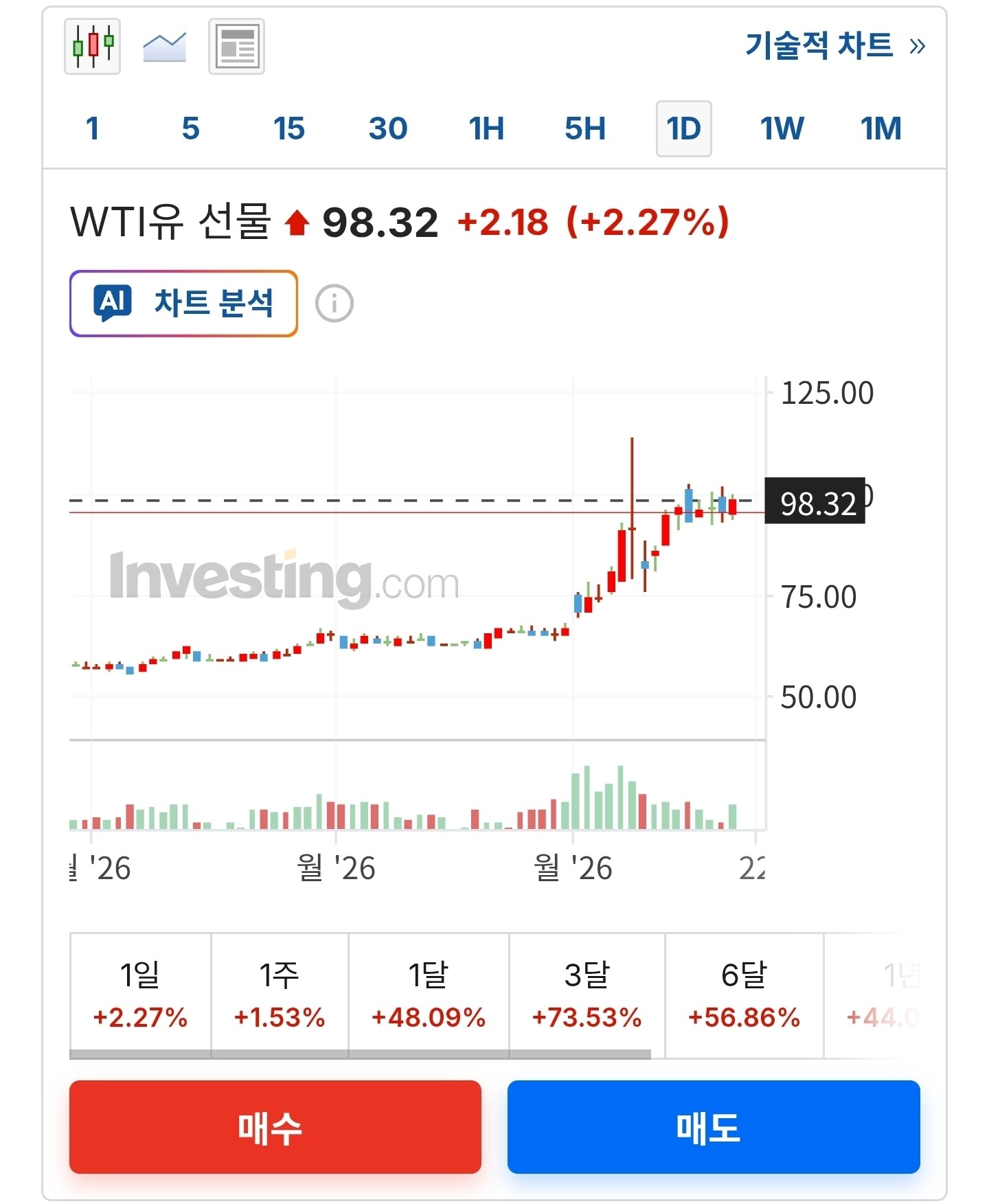Tap the red 매수 buy button
This screenshot has height=1204, width=989.
(x=275, y=1126)
